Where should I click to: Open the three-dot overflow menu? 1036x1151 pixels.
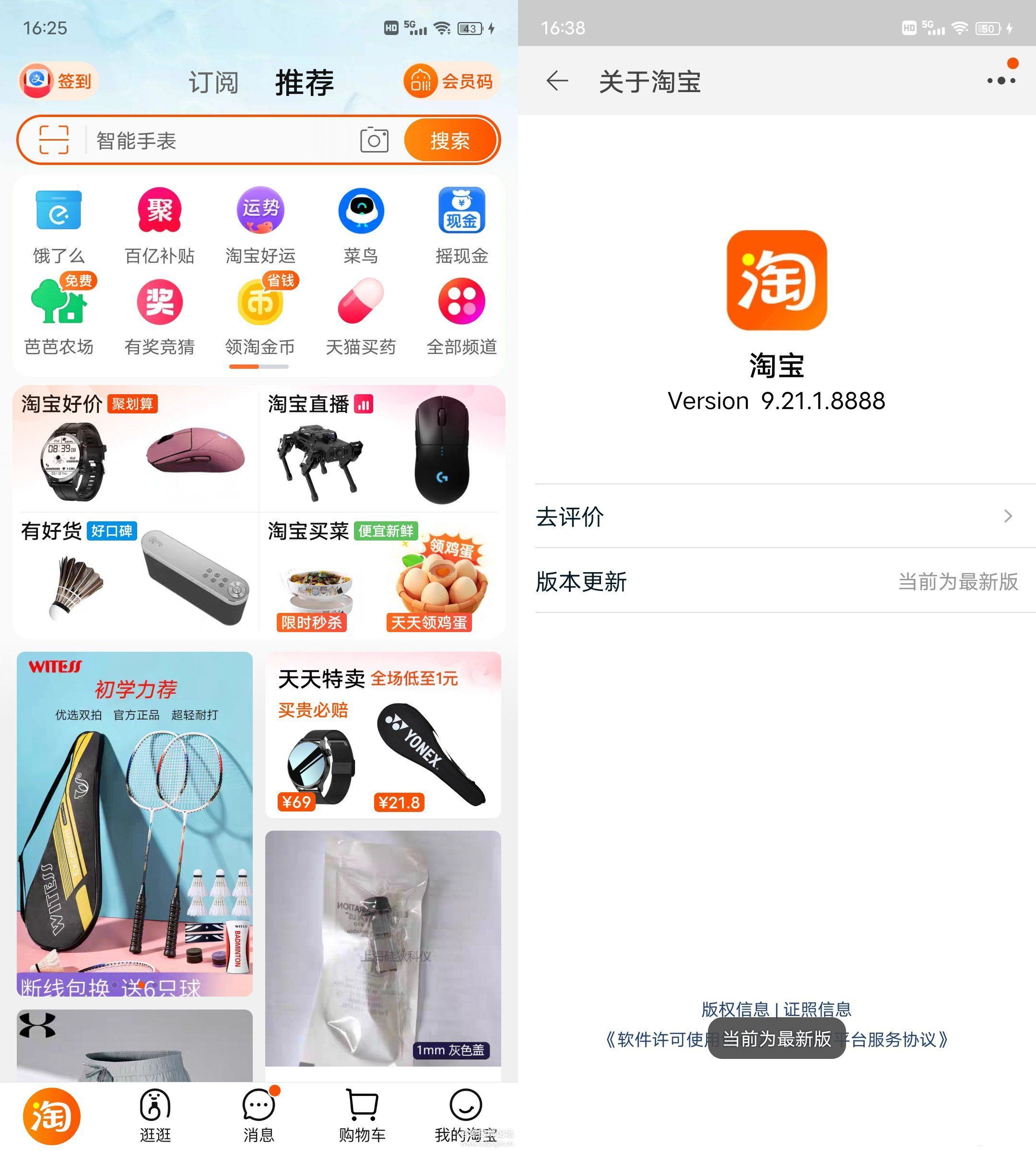[1001, 81]
